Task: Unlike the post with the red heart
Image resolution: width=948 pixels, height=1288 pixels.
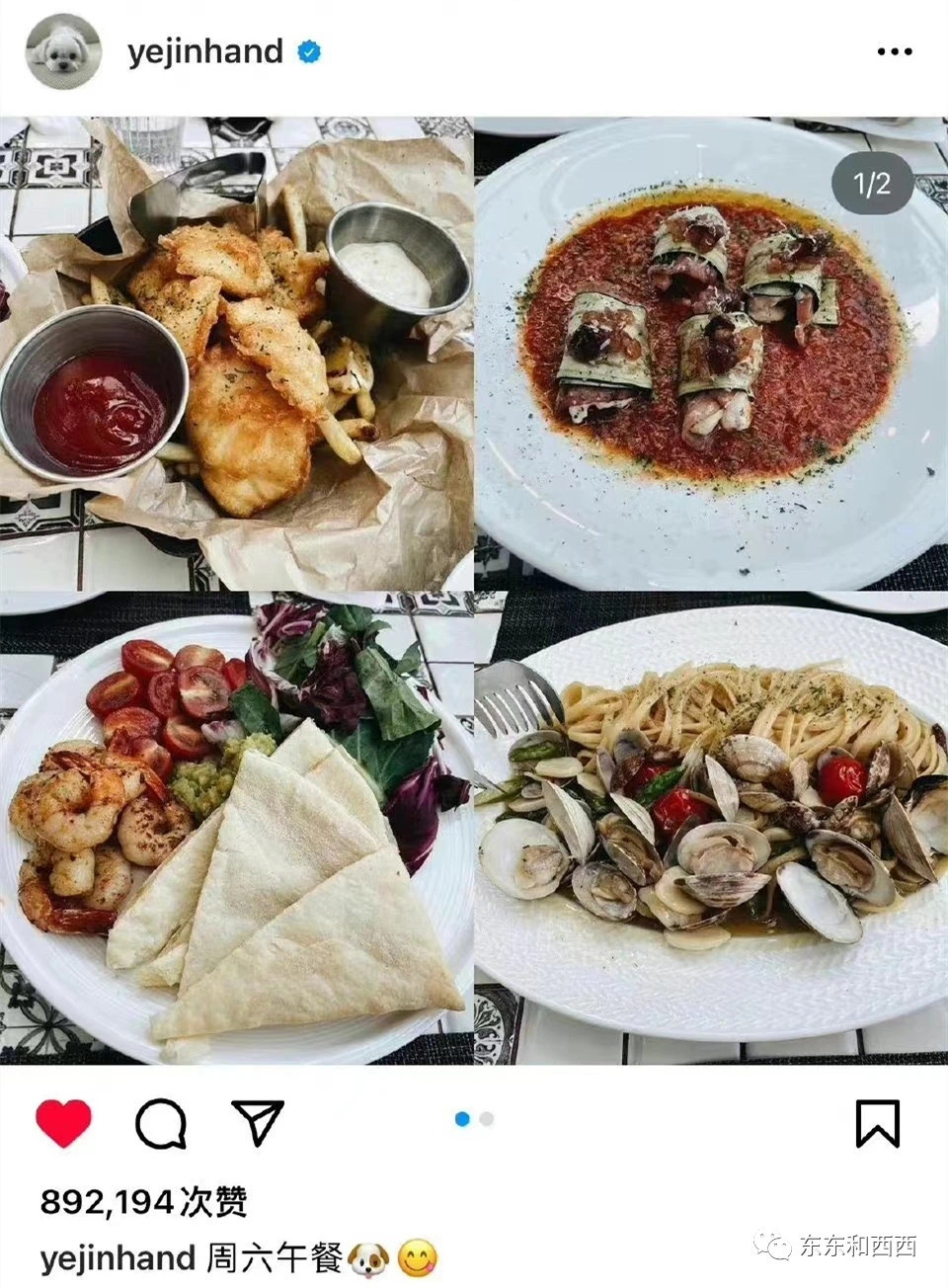Action: [x=64, y=1123]
